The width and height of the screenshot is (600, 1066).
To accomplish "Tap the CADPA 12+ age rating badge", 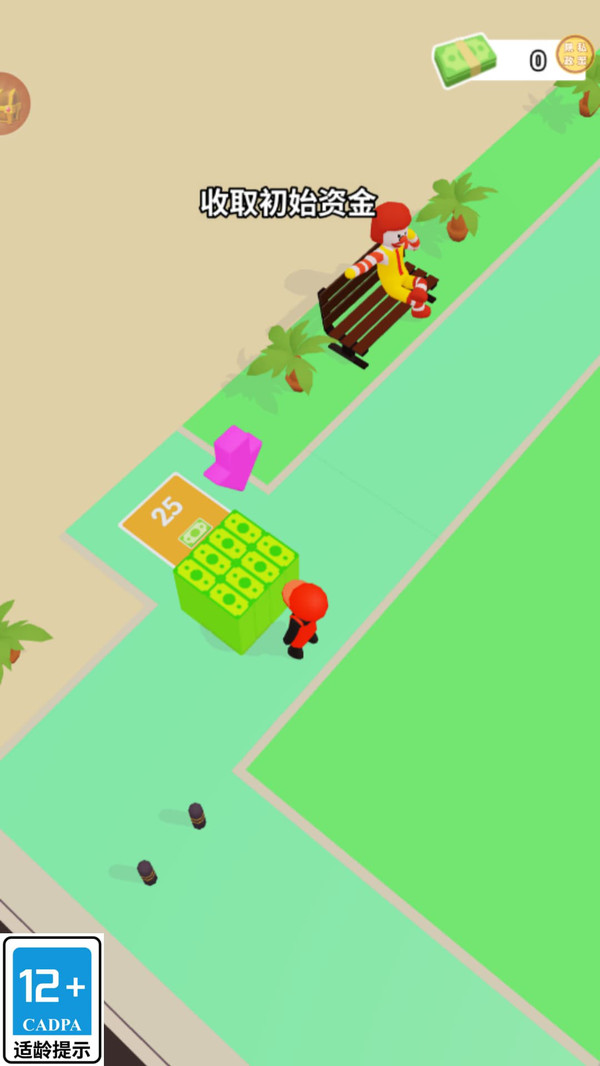I will (x=52, y=999).
